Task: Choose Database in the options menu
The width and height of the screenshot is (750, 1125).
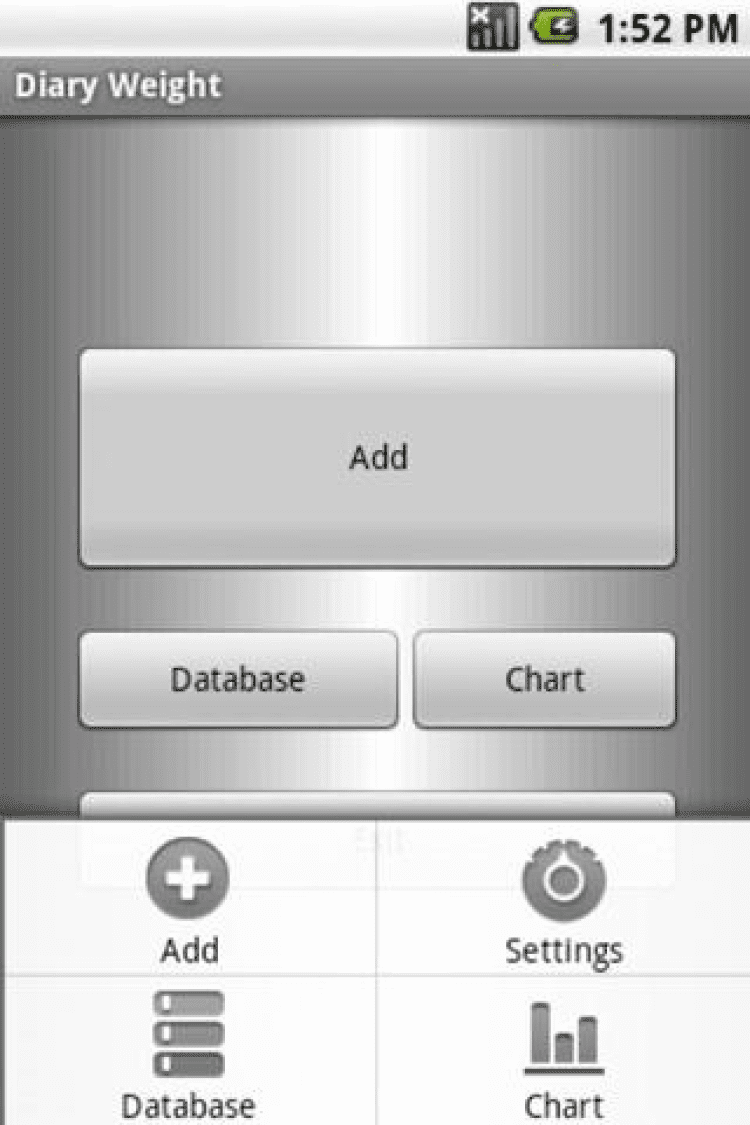Action: [188, 1055]
